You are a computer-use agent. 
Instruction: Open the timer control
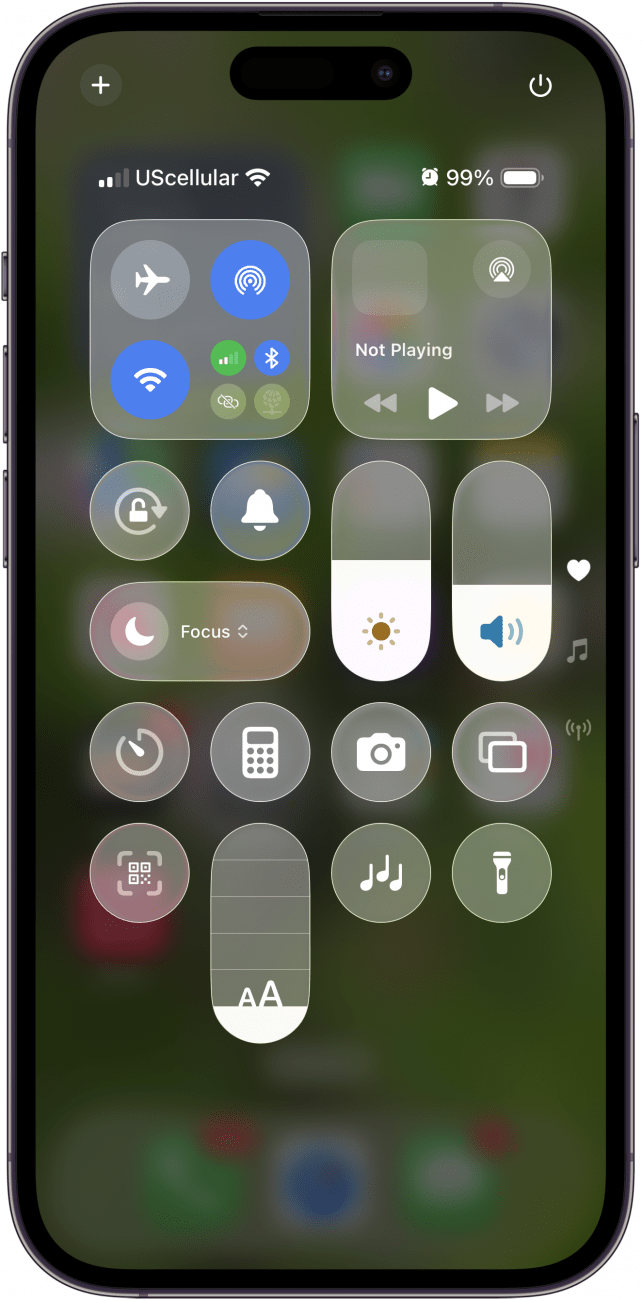pos(139,752)
